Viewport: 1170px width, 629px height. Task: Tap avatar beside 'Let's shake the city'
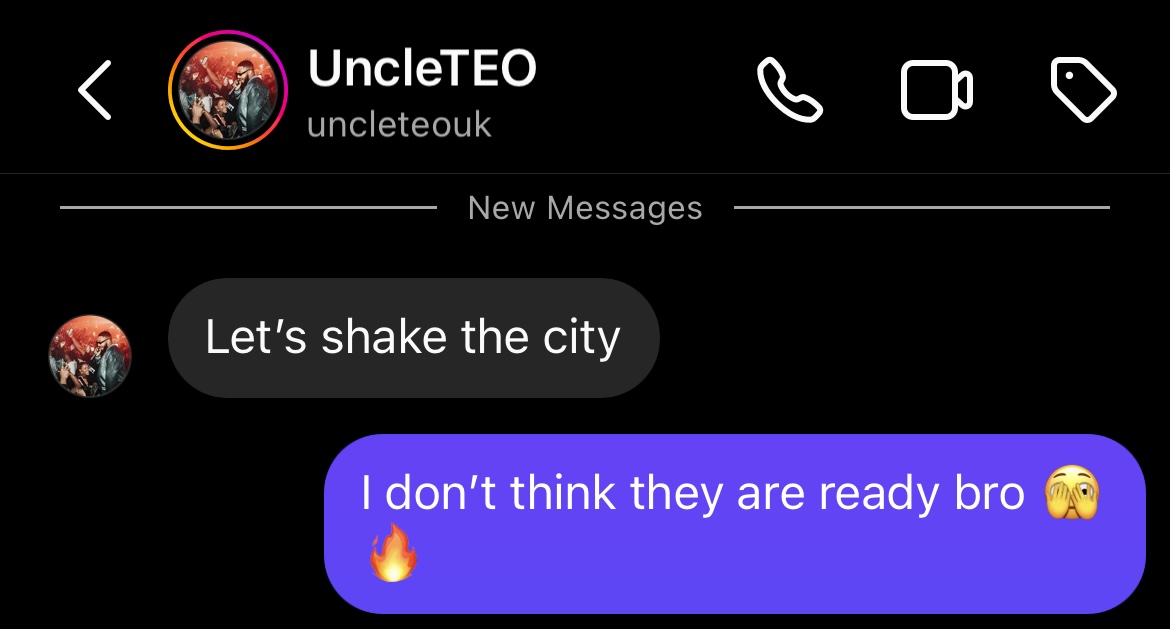click(90, 357)
